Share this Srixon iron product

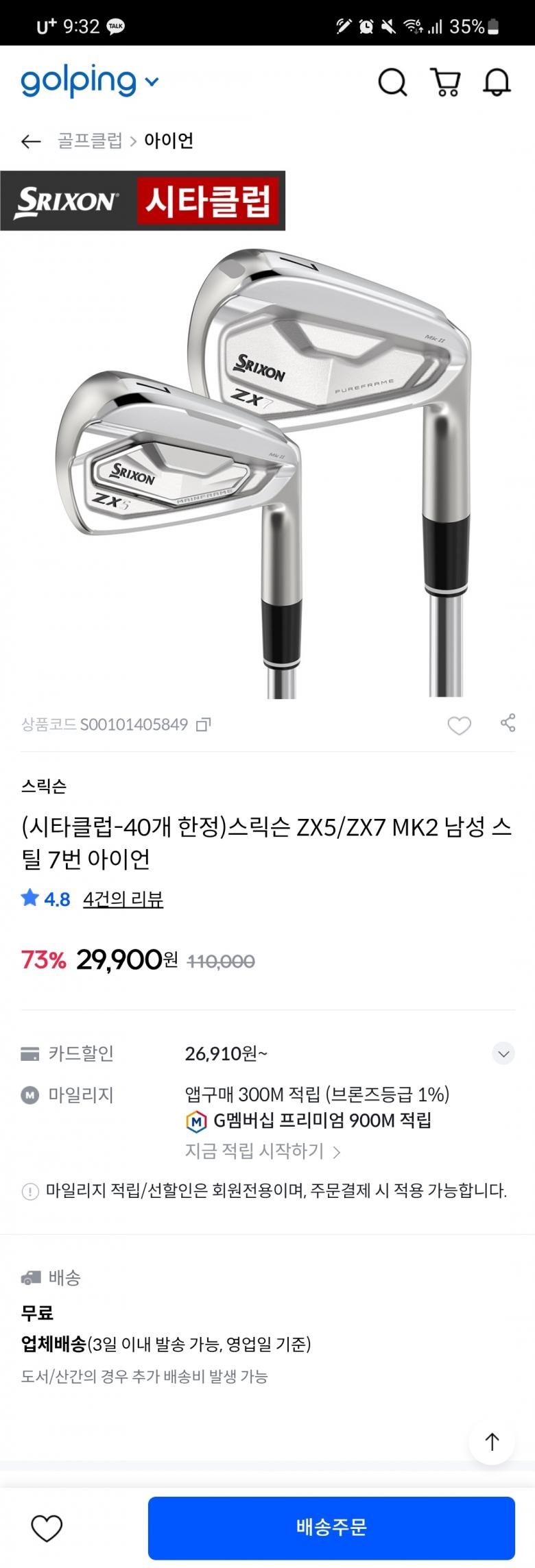point(508,723)
